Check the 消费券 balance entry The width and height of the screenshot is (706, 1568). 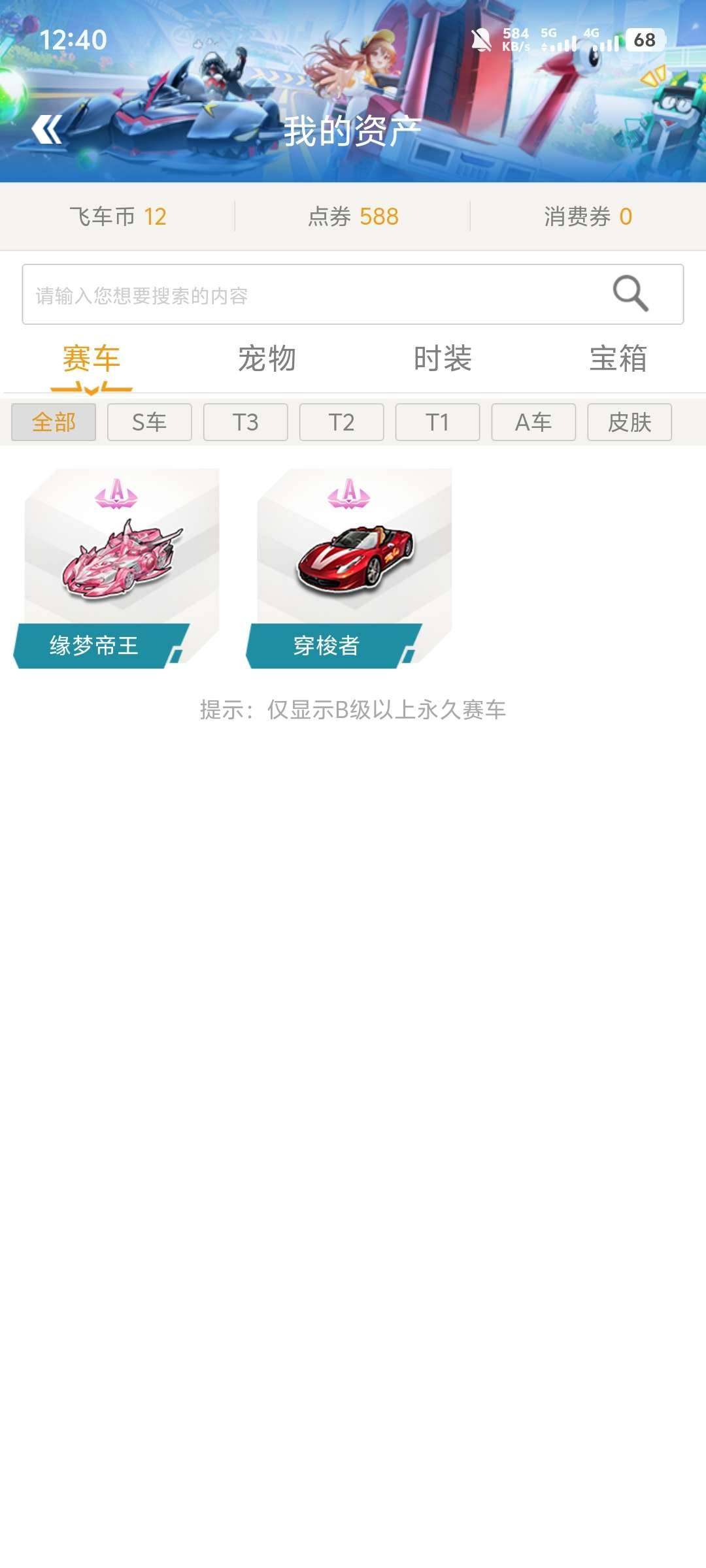(586, 218)
